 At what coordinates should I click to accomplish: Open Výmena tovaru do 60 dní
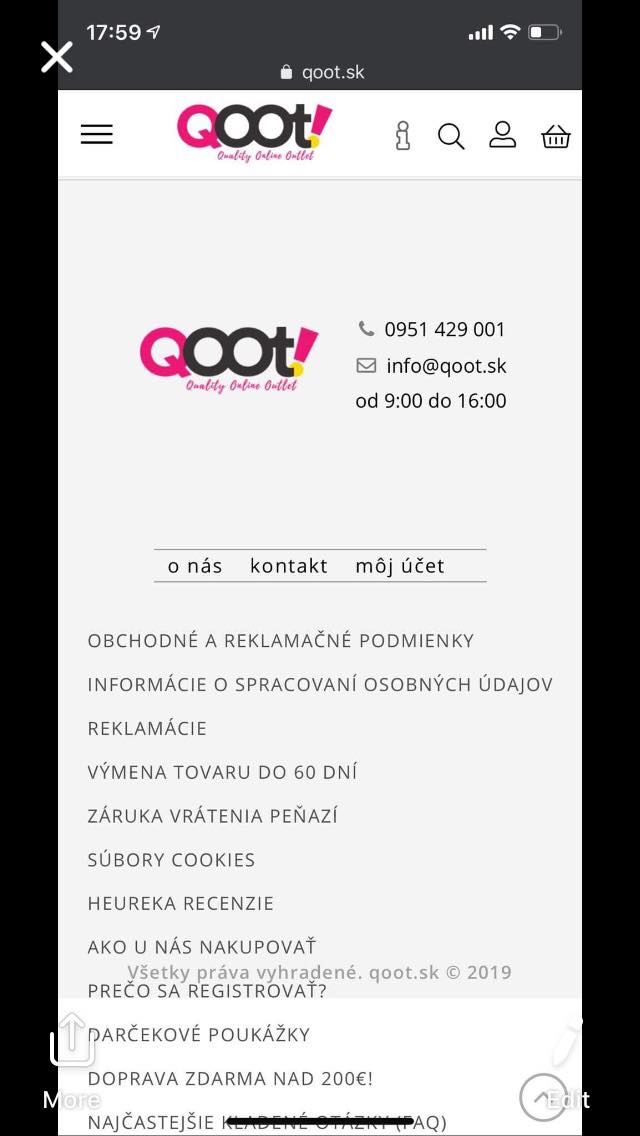tap(222, 772)
